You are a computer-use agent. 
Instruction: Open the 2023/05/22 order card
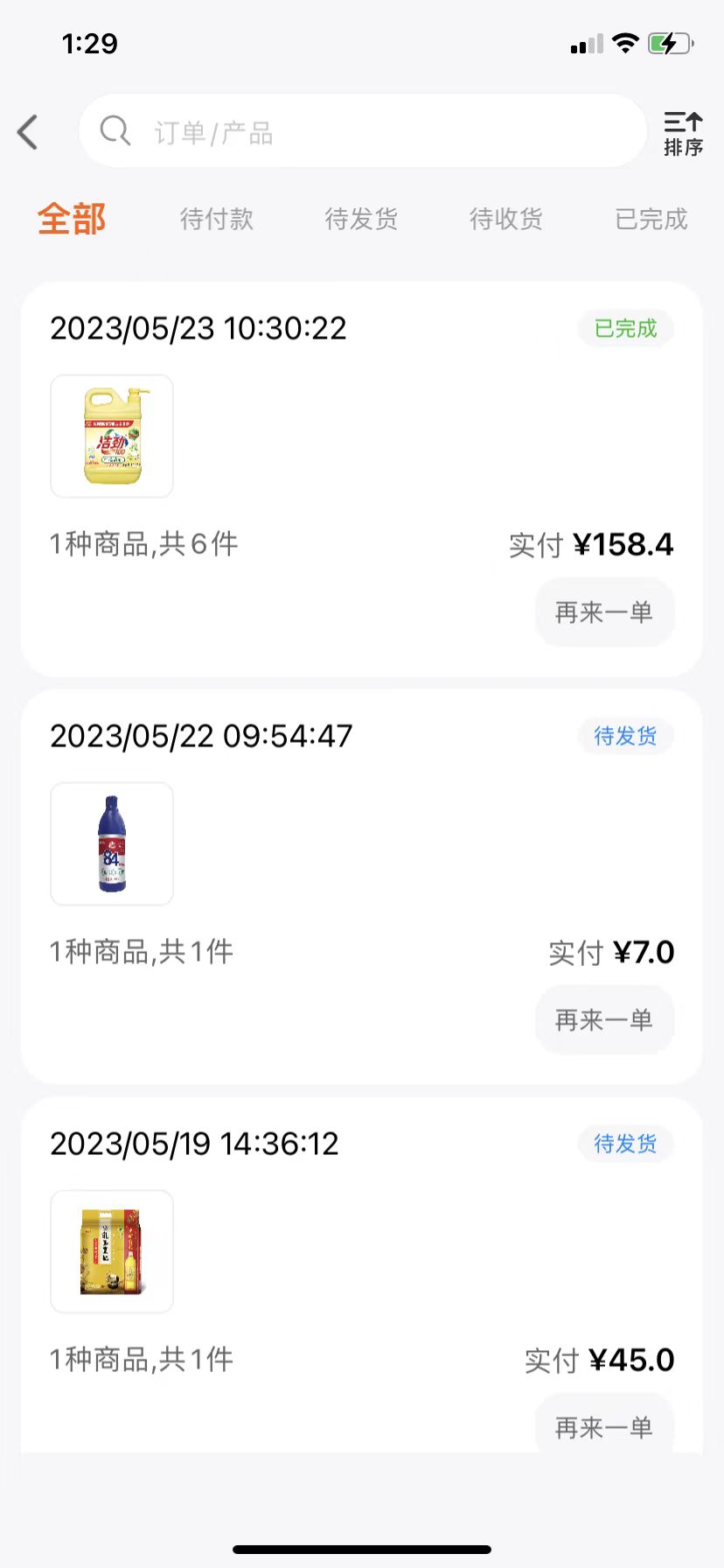coord(362,884)
